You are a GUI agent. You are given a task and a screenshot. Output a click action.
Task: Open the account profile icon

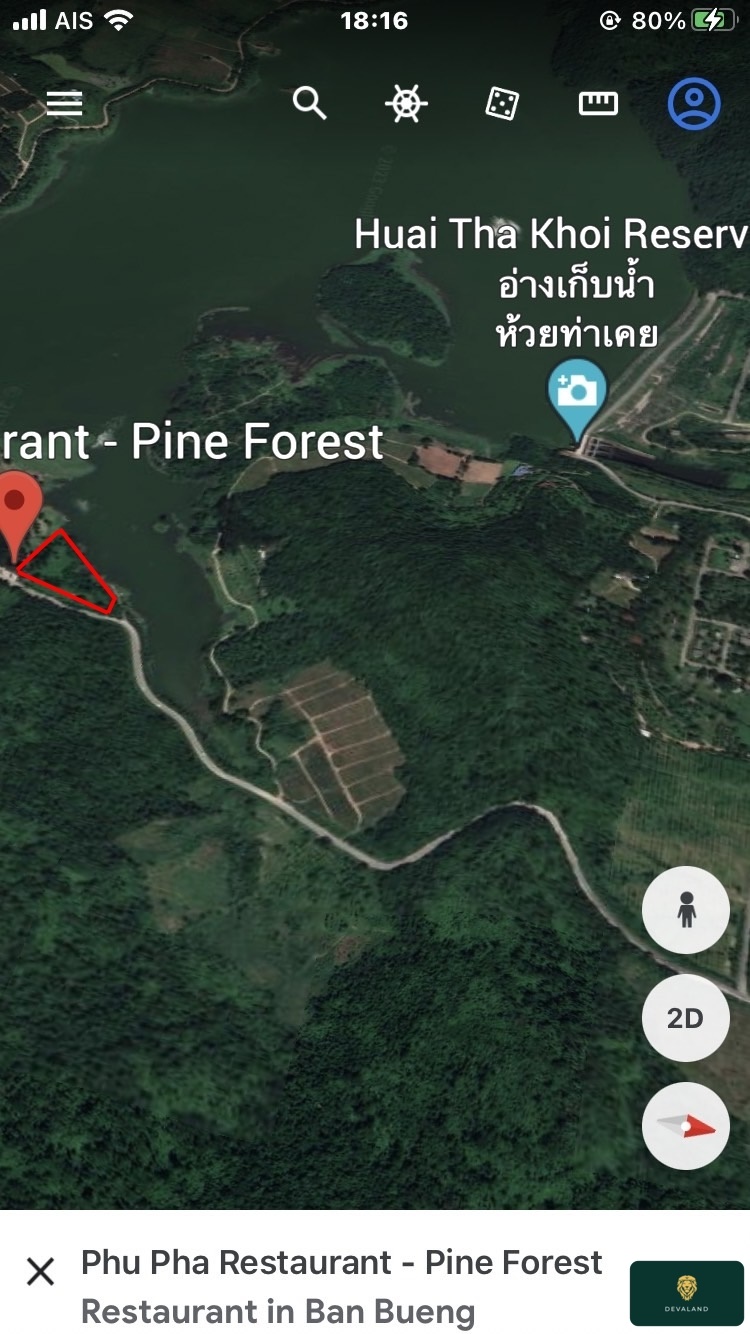tap(694, 103)
